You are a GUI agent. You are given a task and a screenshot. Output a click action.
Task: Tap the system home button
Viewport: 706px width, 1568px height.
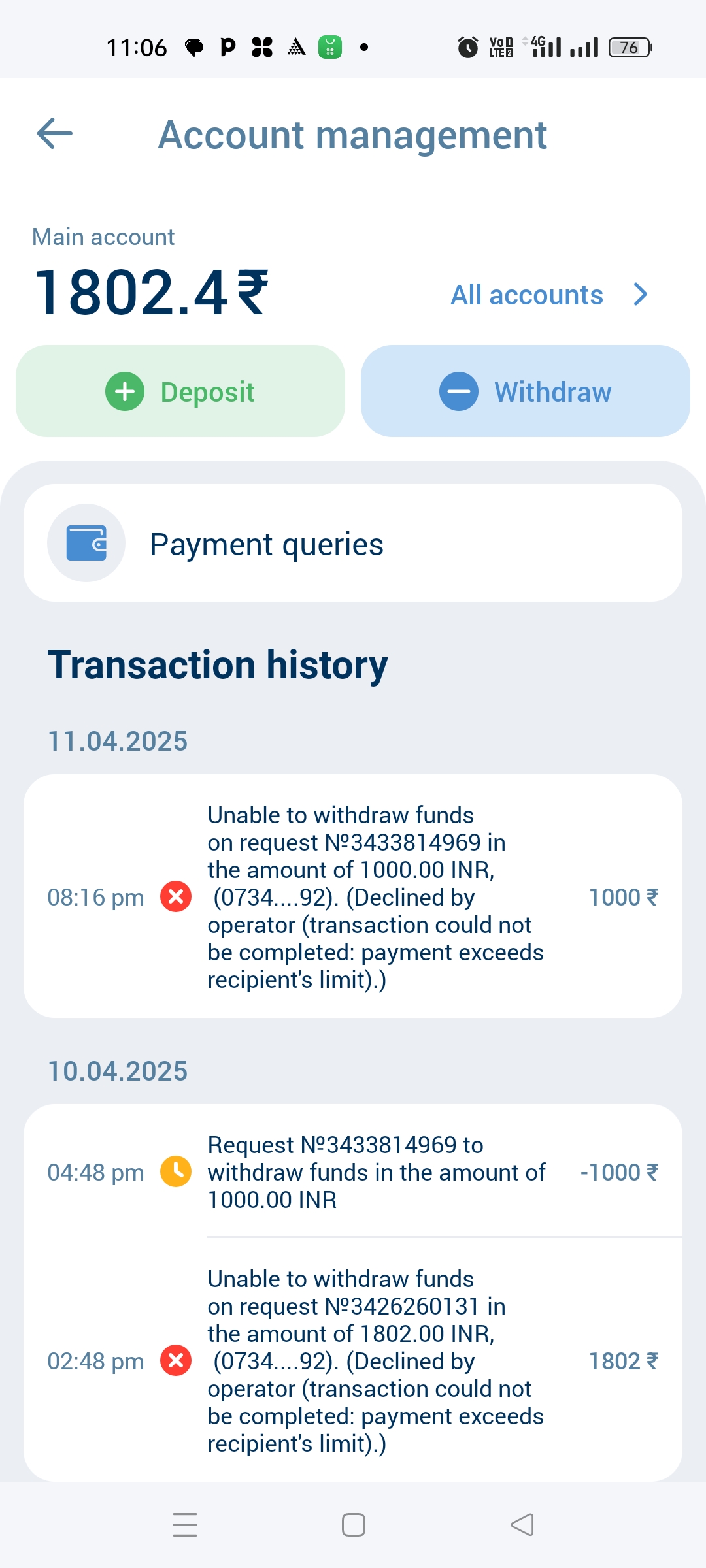point(353,1525)
